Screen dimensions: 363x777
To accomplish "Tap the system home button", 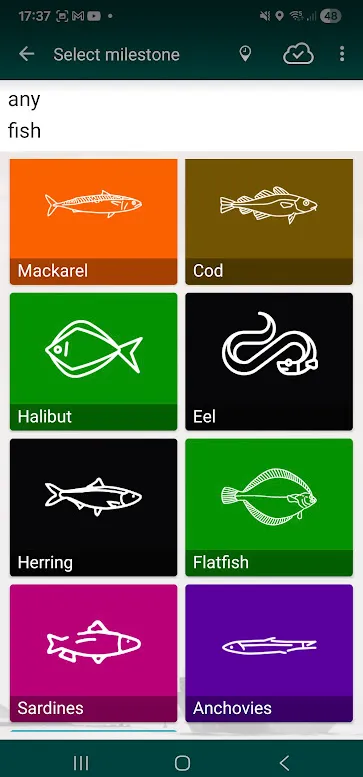I will (x=182, y=763).
